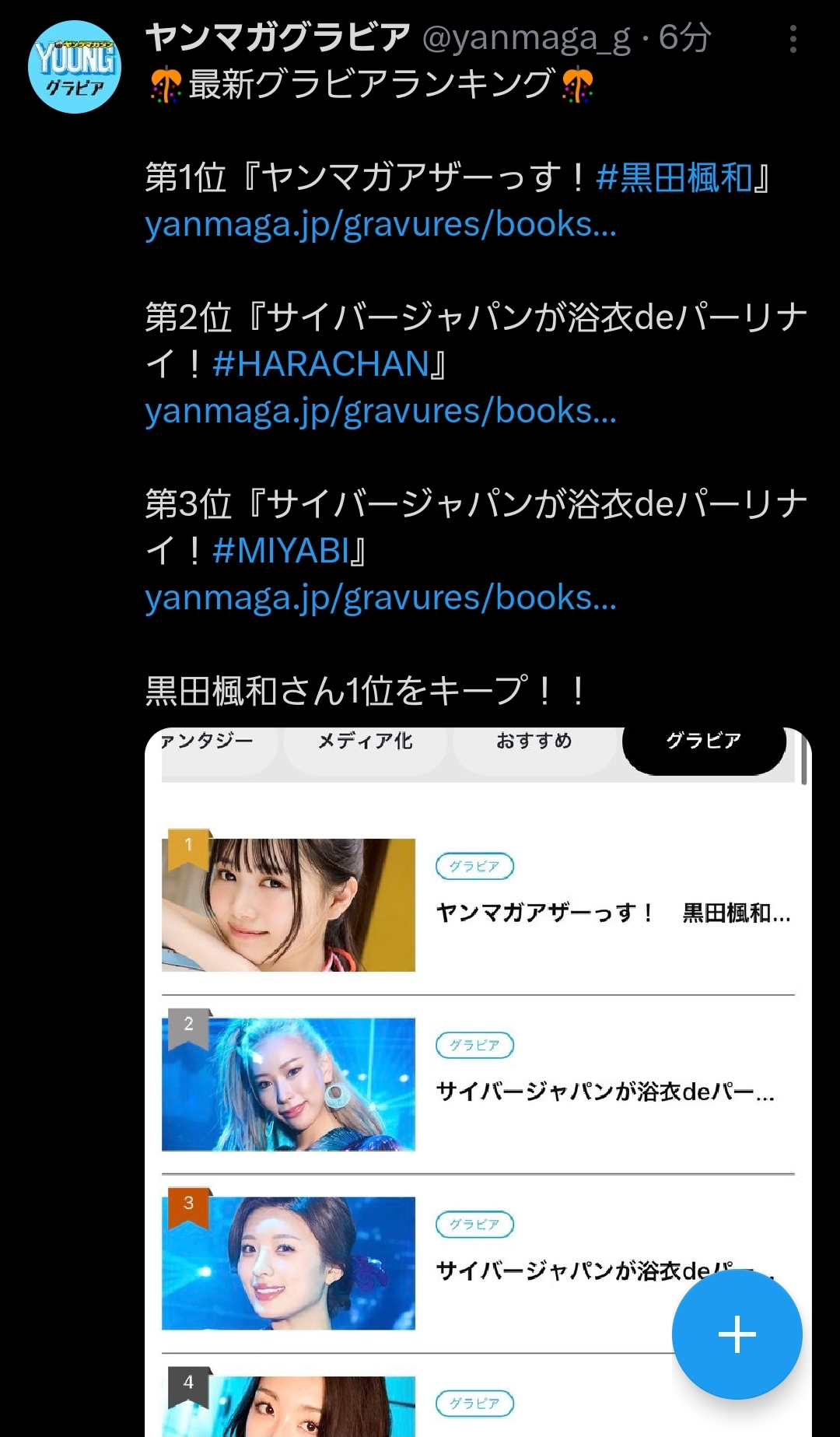Open the yanmaga.jp link under 第2位
Viewport: 840px width, 1437px height.
point(380,411)
